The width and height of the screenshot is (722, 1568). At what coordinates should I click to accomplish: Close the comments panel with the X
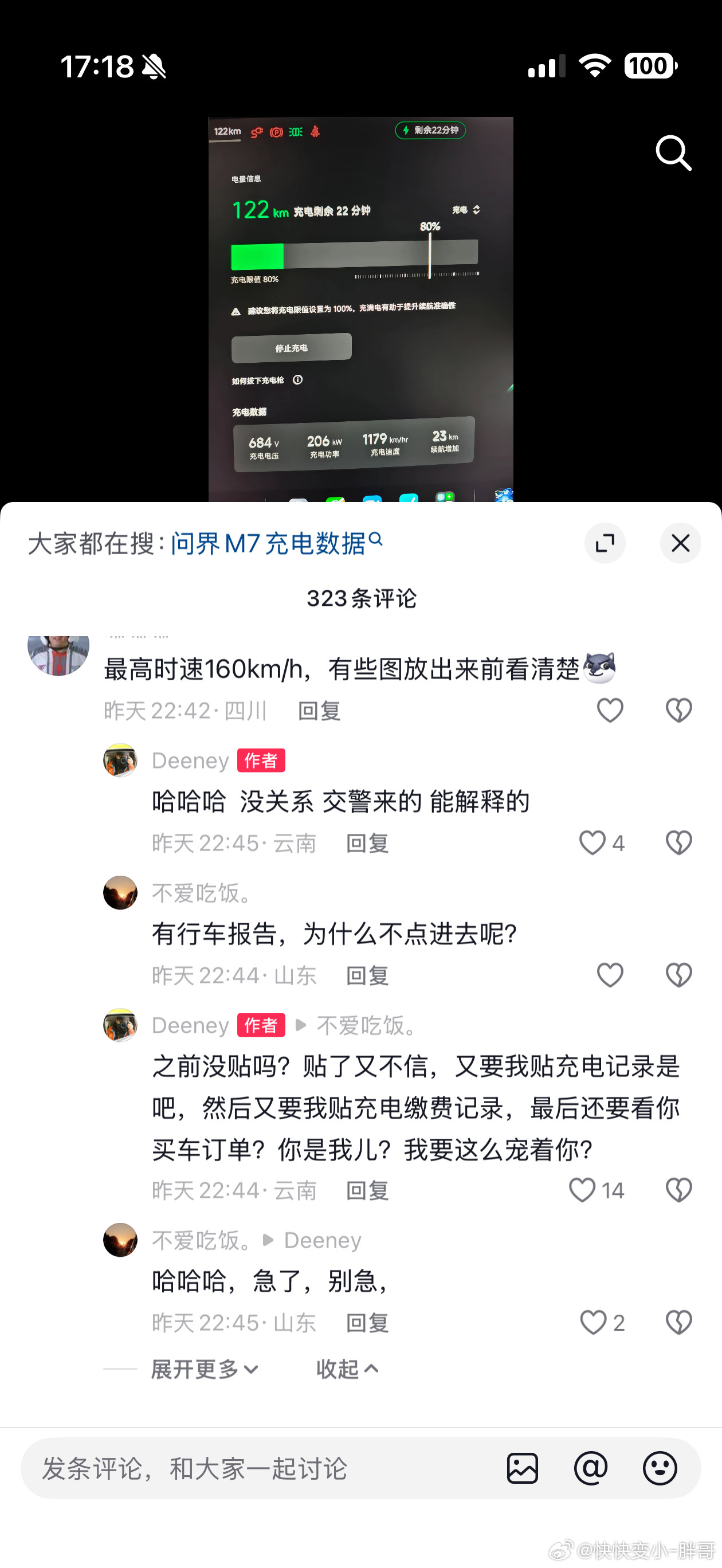(x=680, y=543)
